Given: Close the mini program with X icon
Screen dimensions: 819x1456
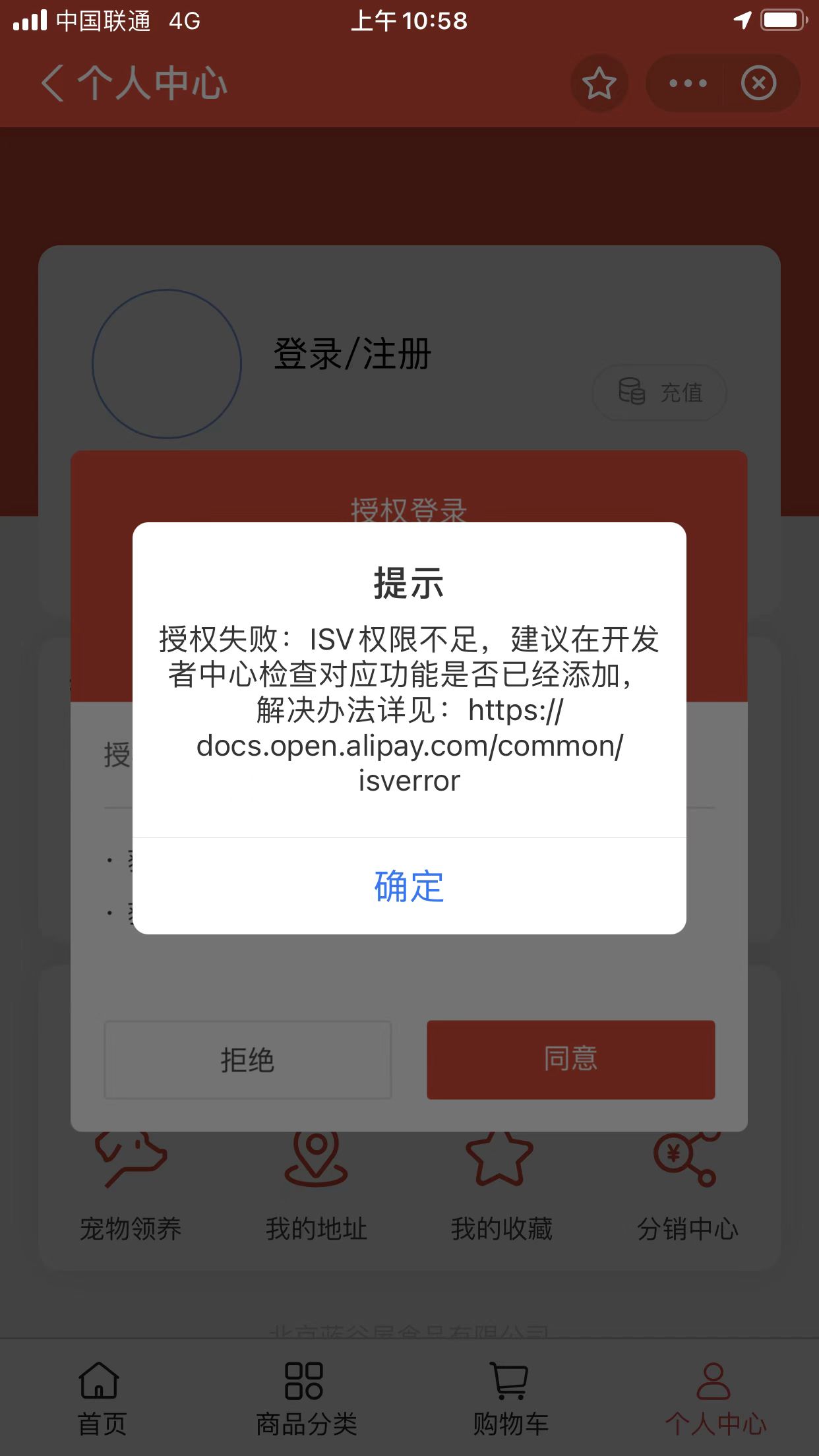Looking at the screenshot, I should pyautogui.click(x=758, y=83).
